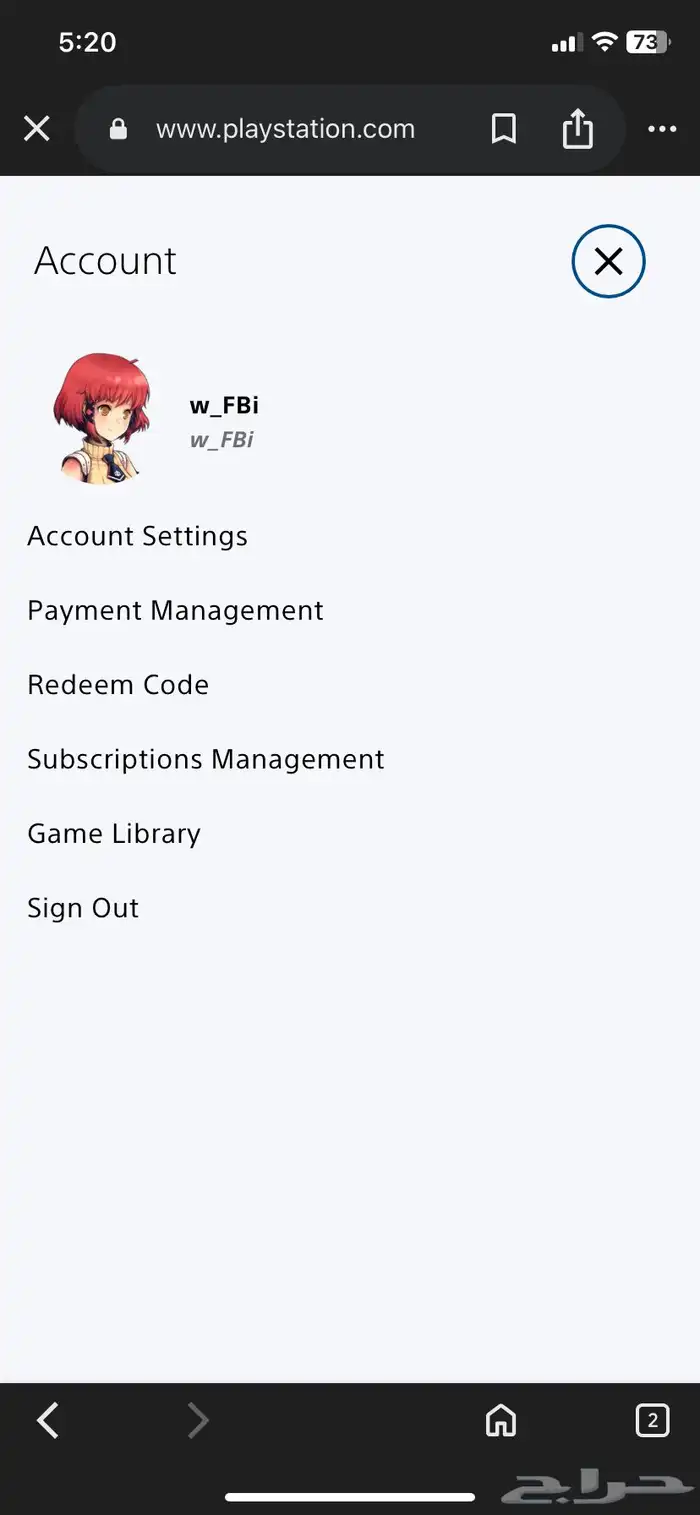Viewport: 700px width, 1515px height.
Task: Open the w_FBi profile avatar
Action: pos(101,419)
